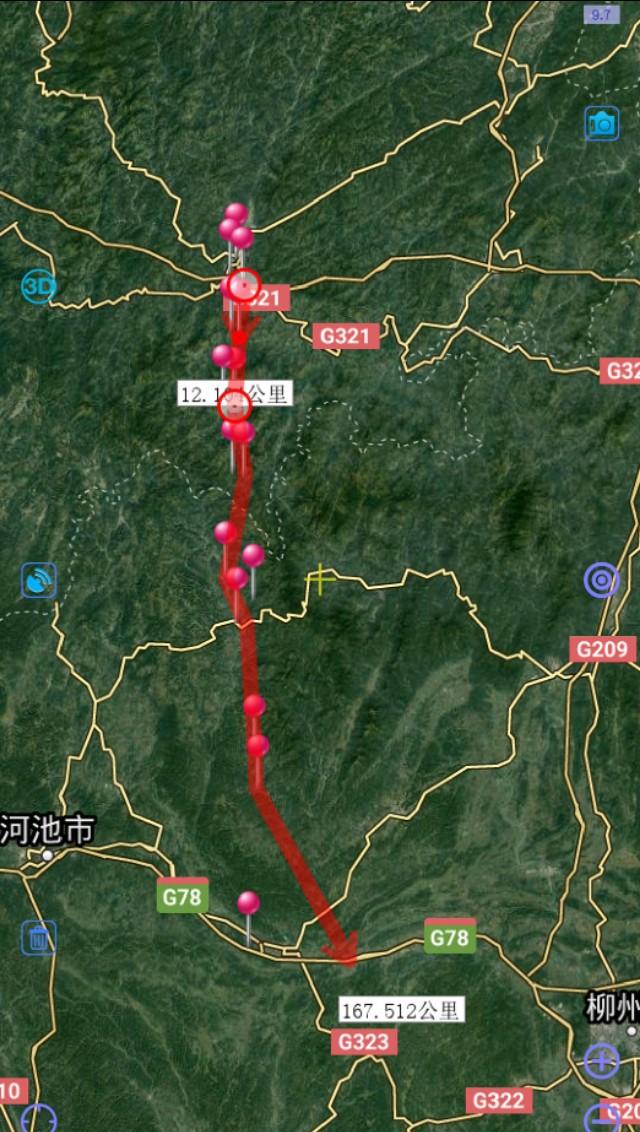Tap the trash bin icon
Screen dimensions: 640x1132
(x=38, y=938)
